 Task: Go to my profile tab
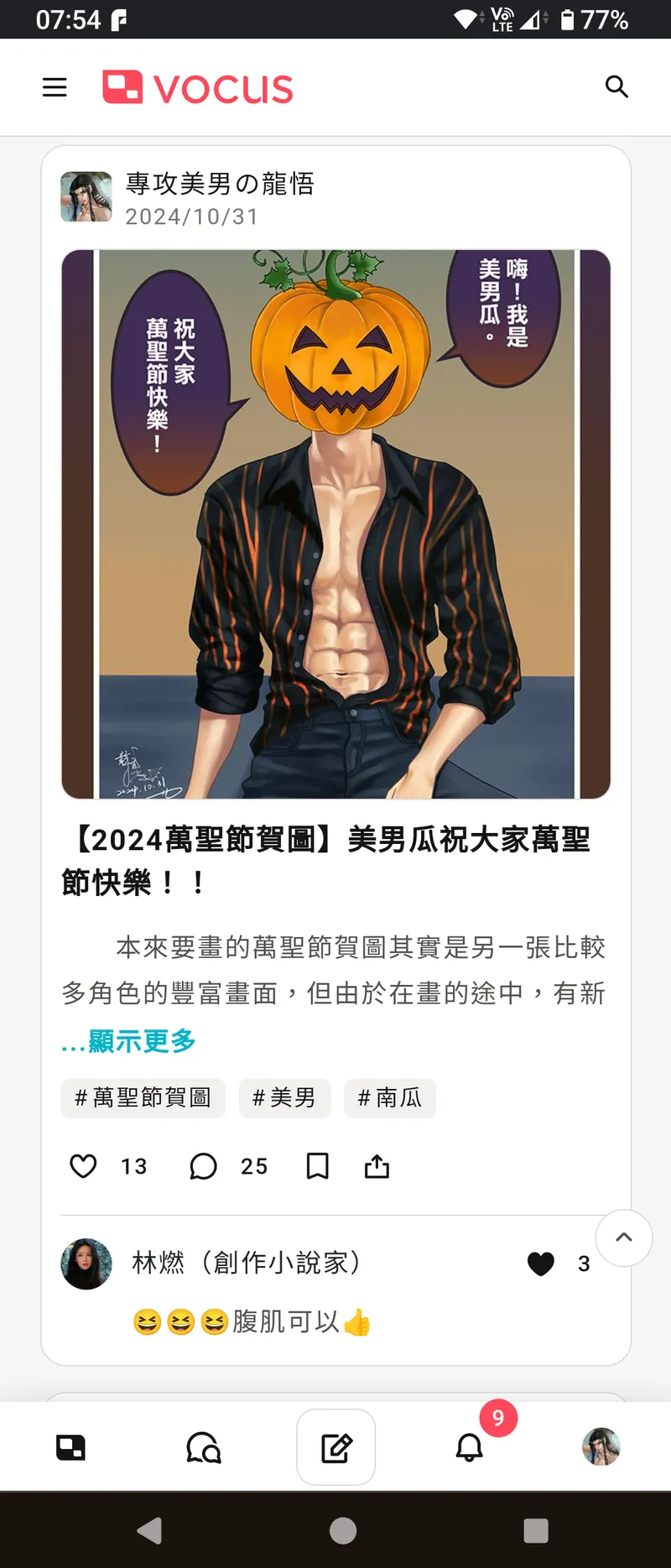pyautogui.click(x=601, y=1447)
